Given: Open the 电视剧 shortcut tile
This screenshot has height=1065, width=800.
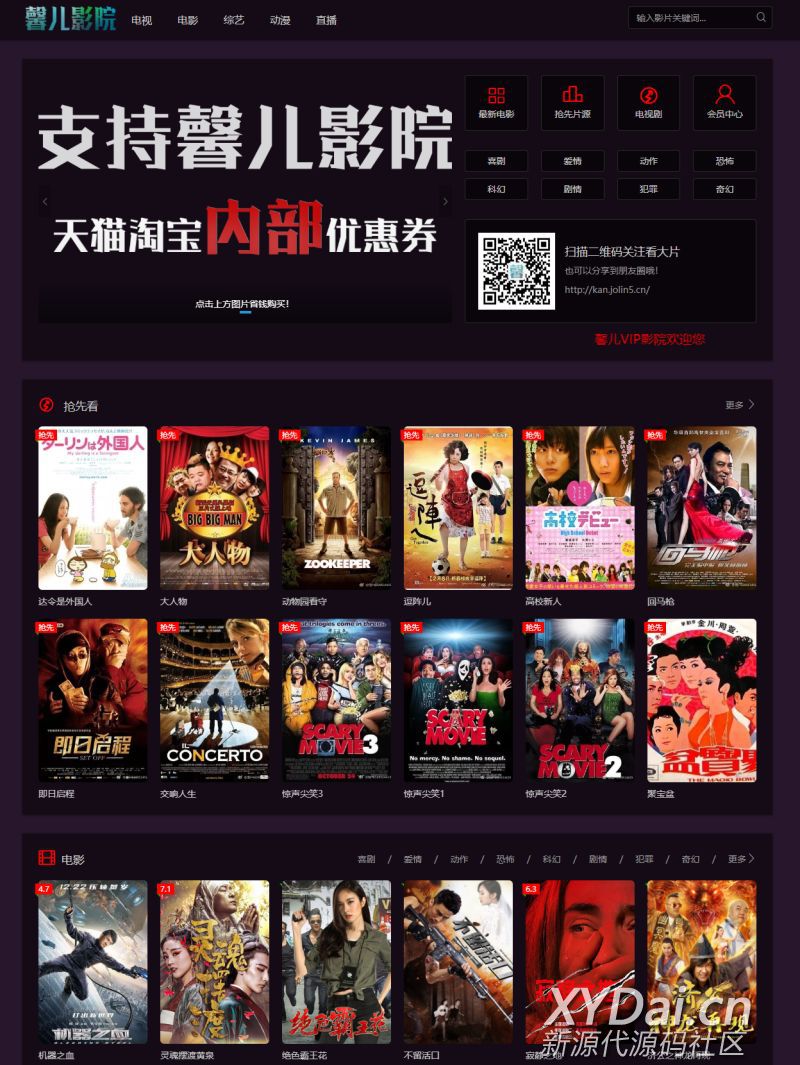Looking at the screenshot, I should pyautogui.click(x=648, y=103).
